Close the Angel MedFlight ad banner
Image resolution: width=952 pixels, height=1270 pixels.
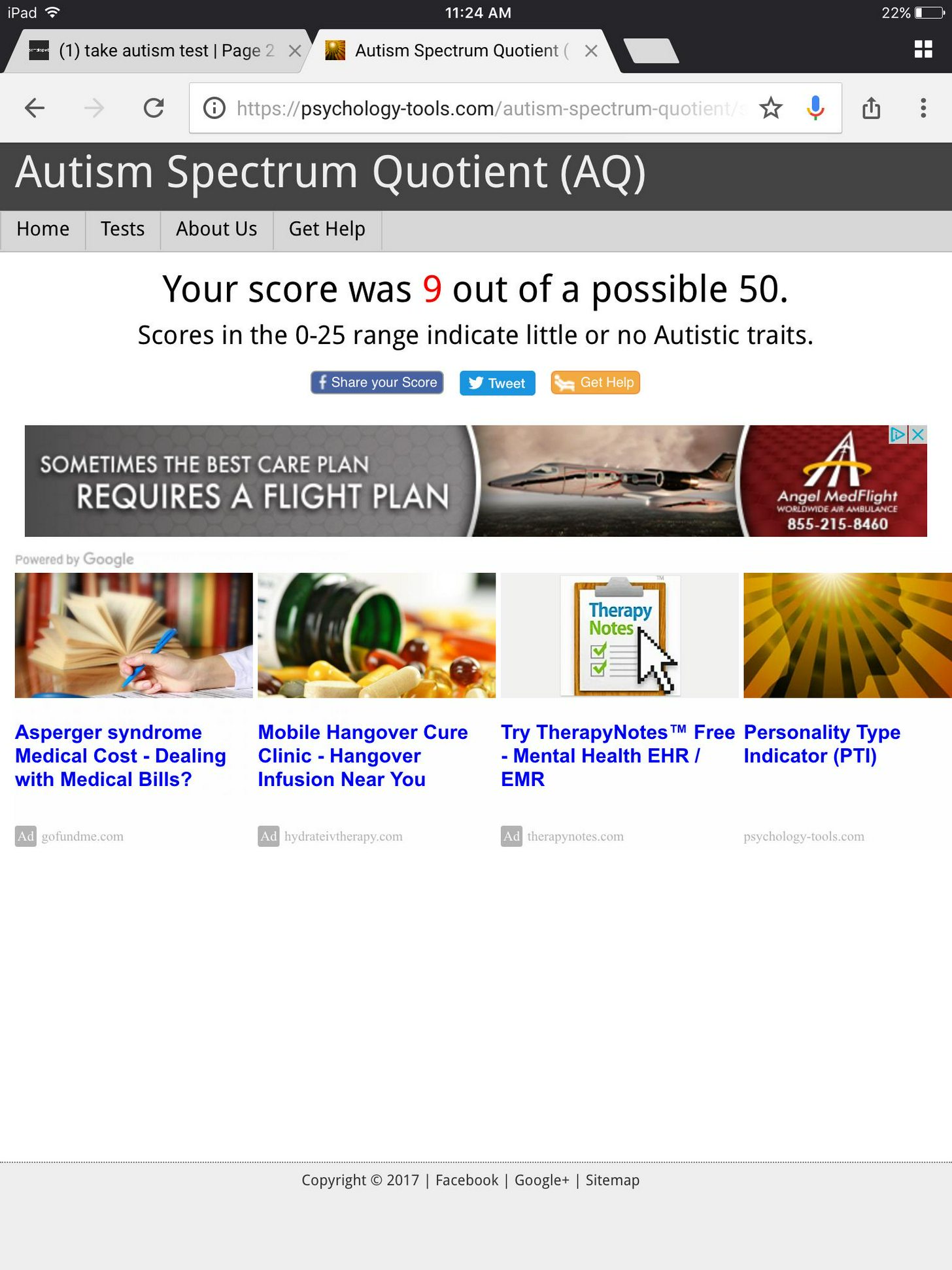918,434
